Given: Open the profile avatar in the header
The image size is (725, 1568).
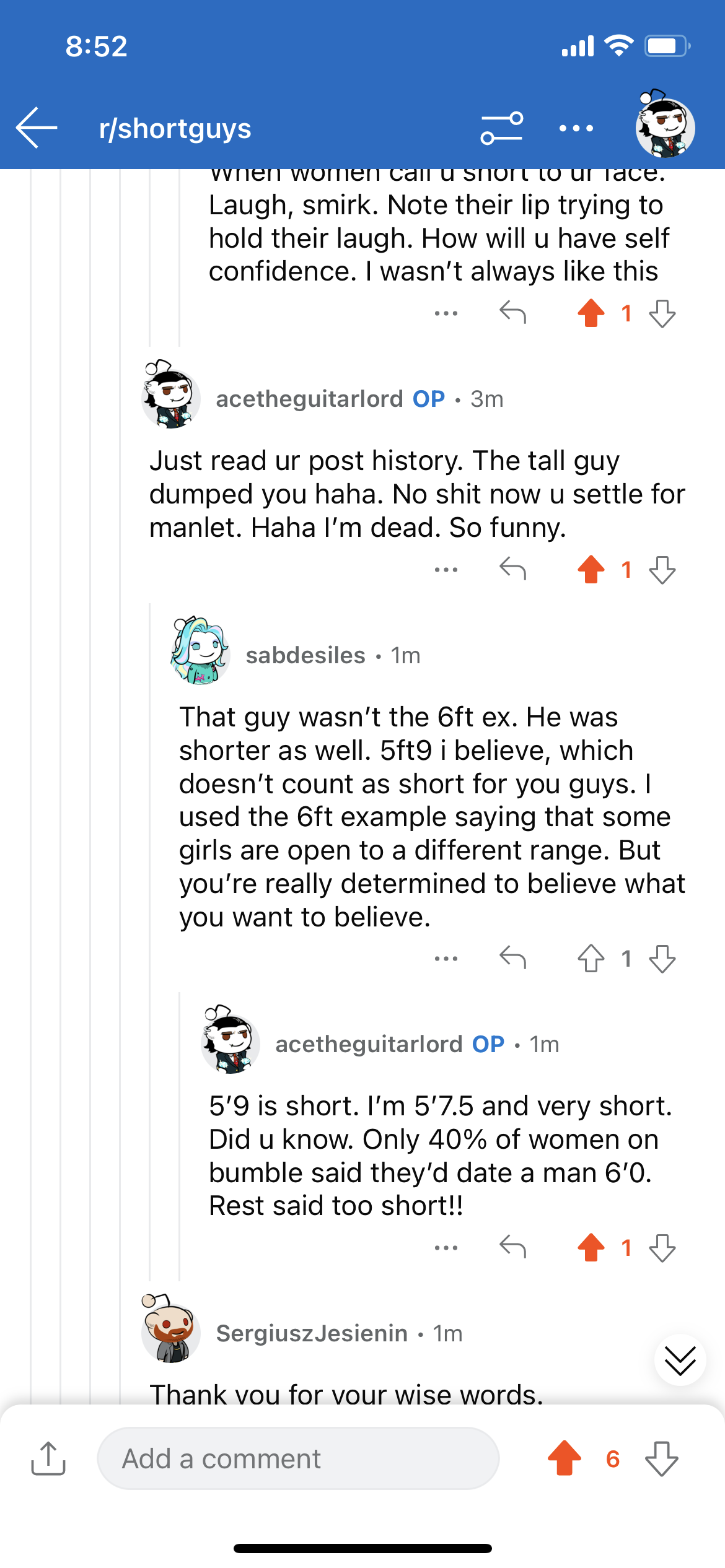Looking at the screenshot, I should click(665, 124).
